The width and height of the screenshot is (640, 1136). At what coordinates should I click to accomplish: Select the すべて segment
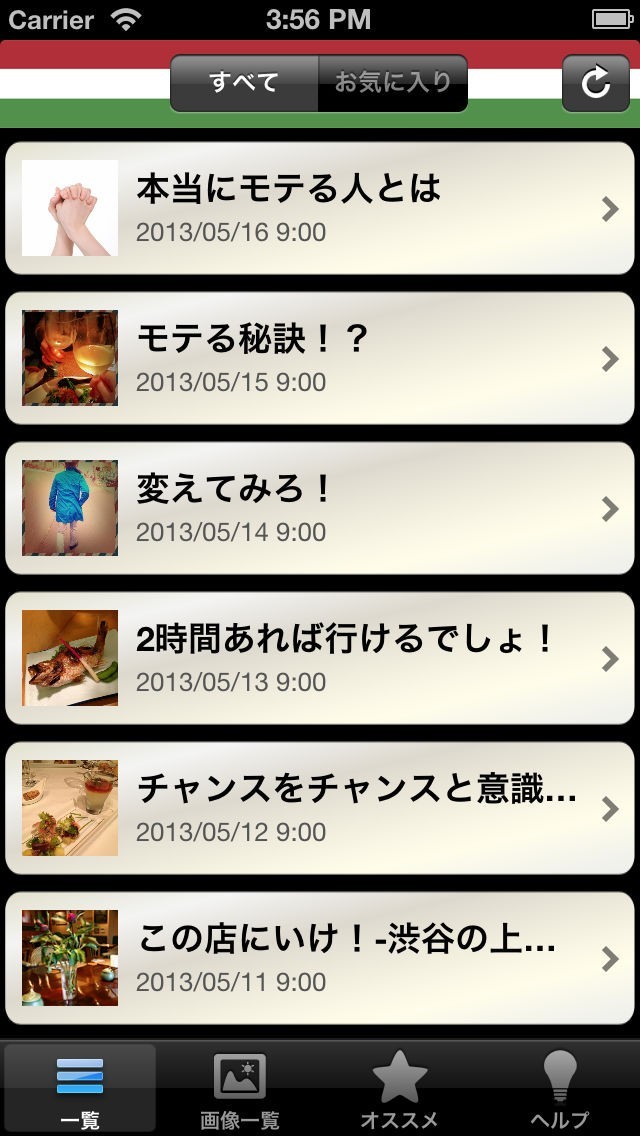click(x=244, y=83)
